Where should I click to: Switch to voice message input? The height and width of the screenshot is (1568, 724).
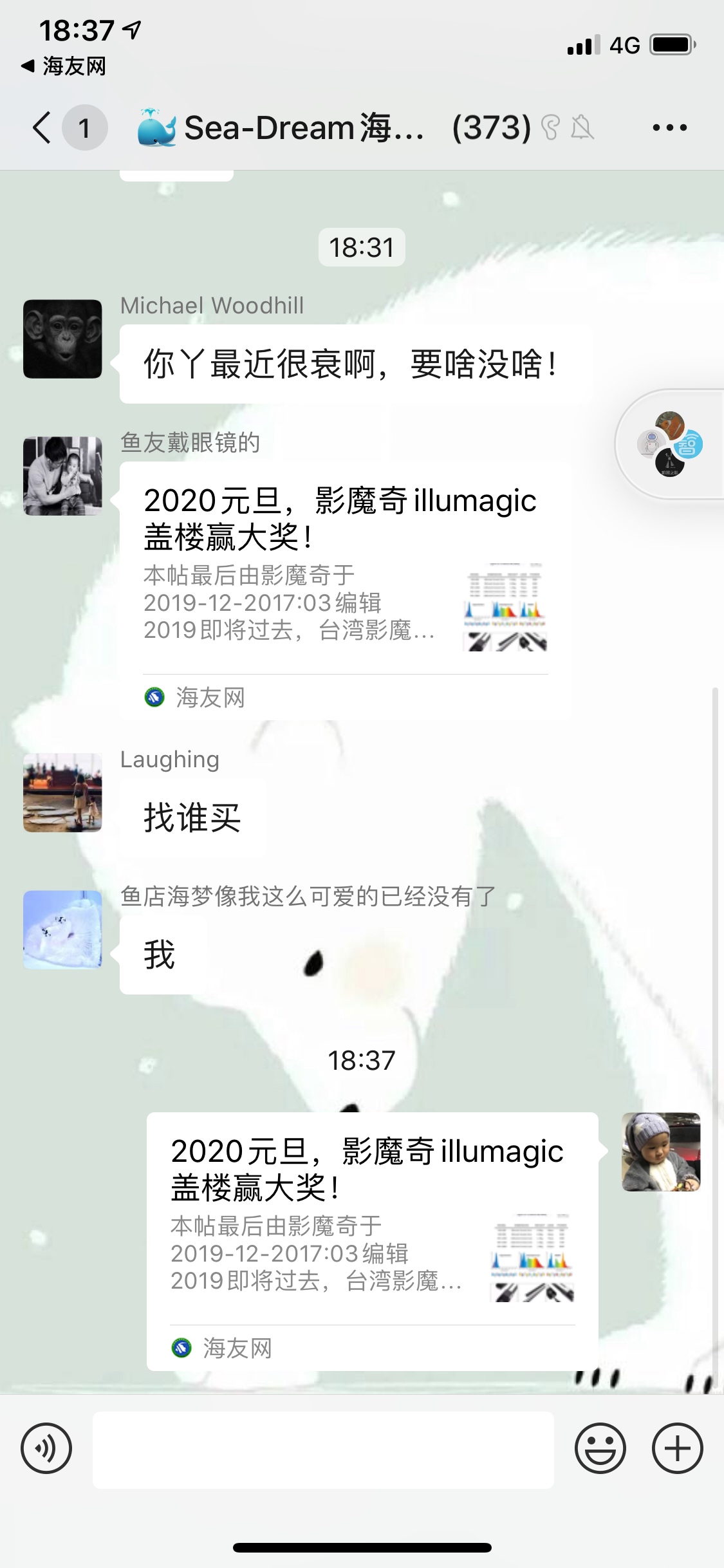[x=46, y=1449]
